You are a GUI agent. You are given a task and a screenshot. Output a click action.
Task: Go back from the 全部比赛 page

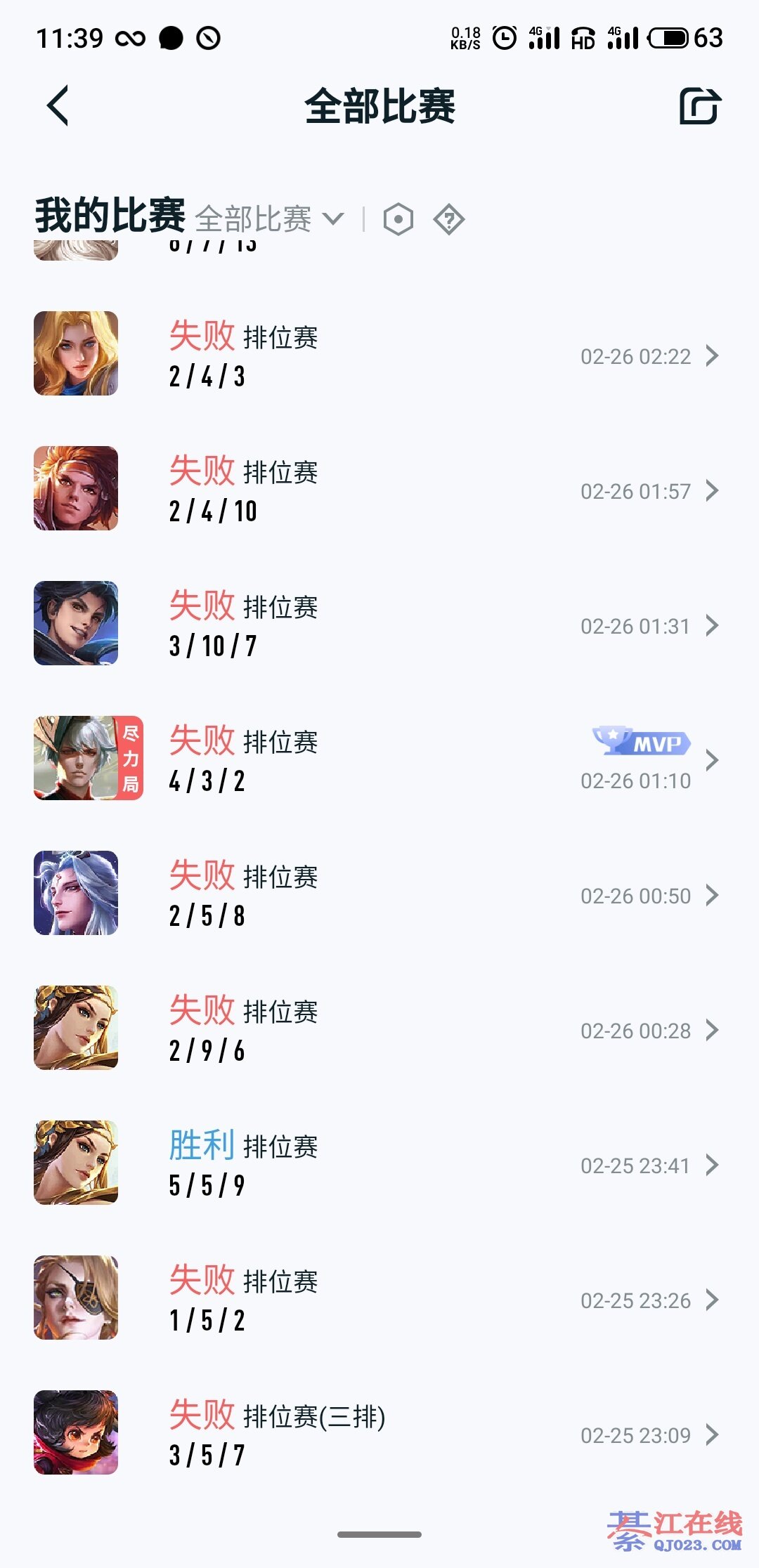click(x=58, y=106)
